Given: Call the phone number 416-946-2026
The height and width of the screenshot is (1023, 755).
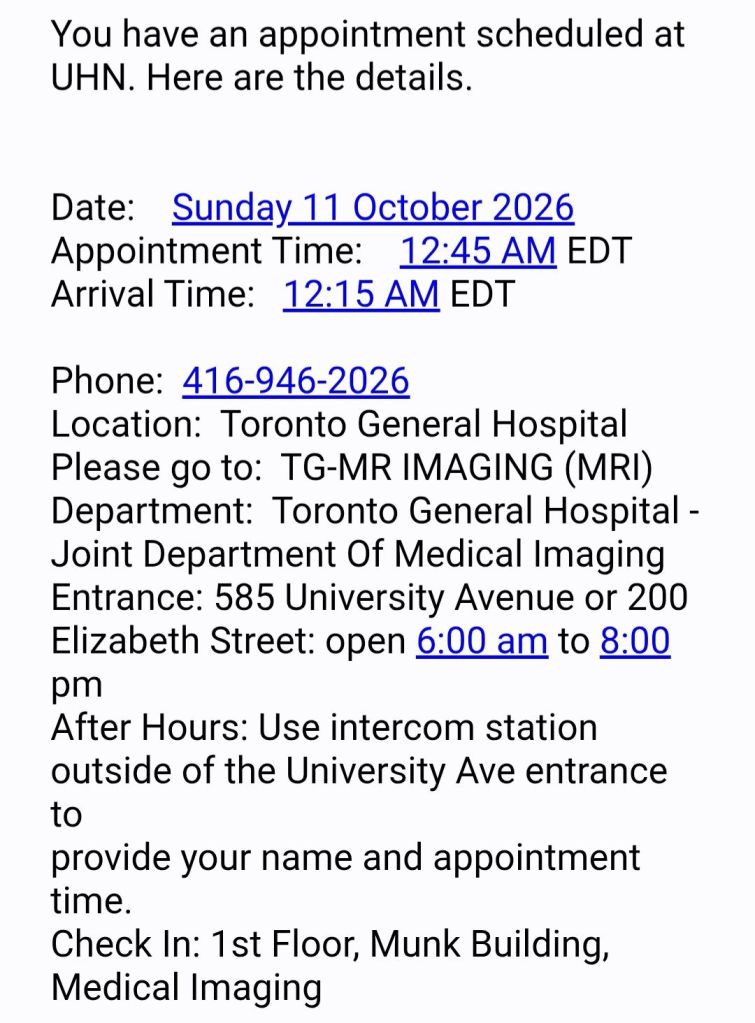Looking at the screenshot, I should click(295, 381).
